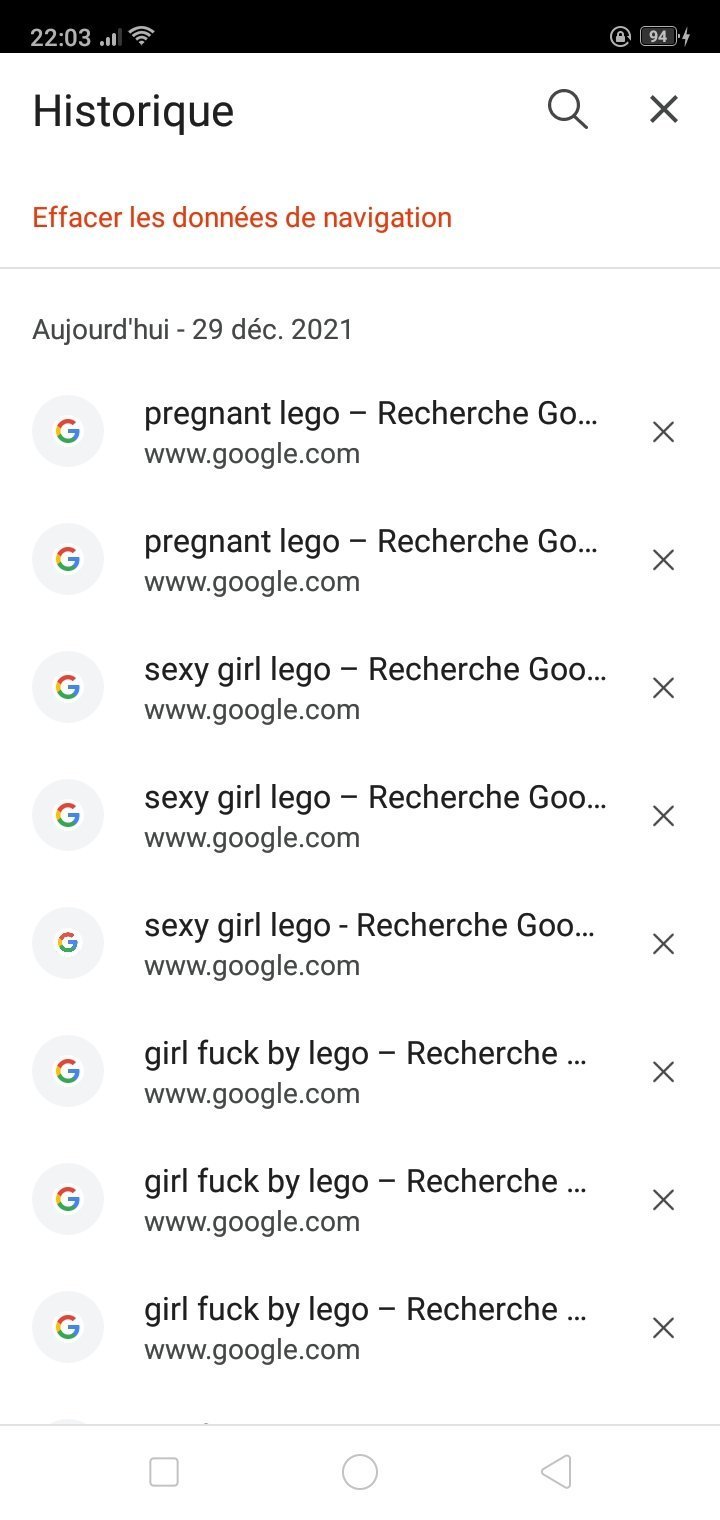Show recent apps with the square button

164,1472
